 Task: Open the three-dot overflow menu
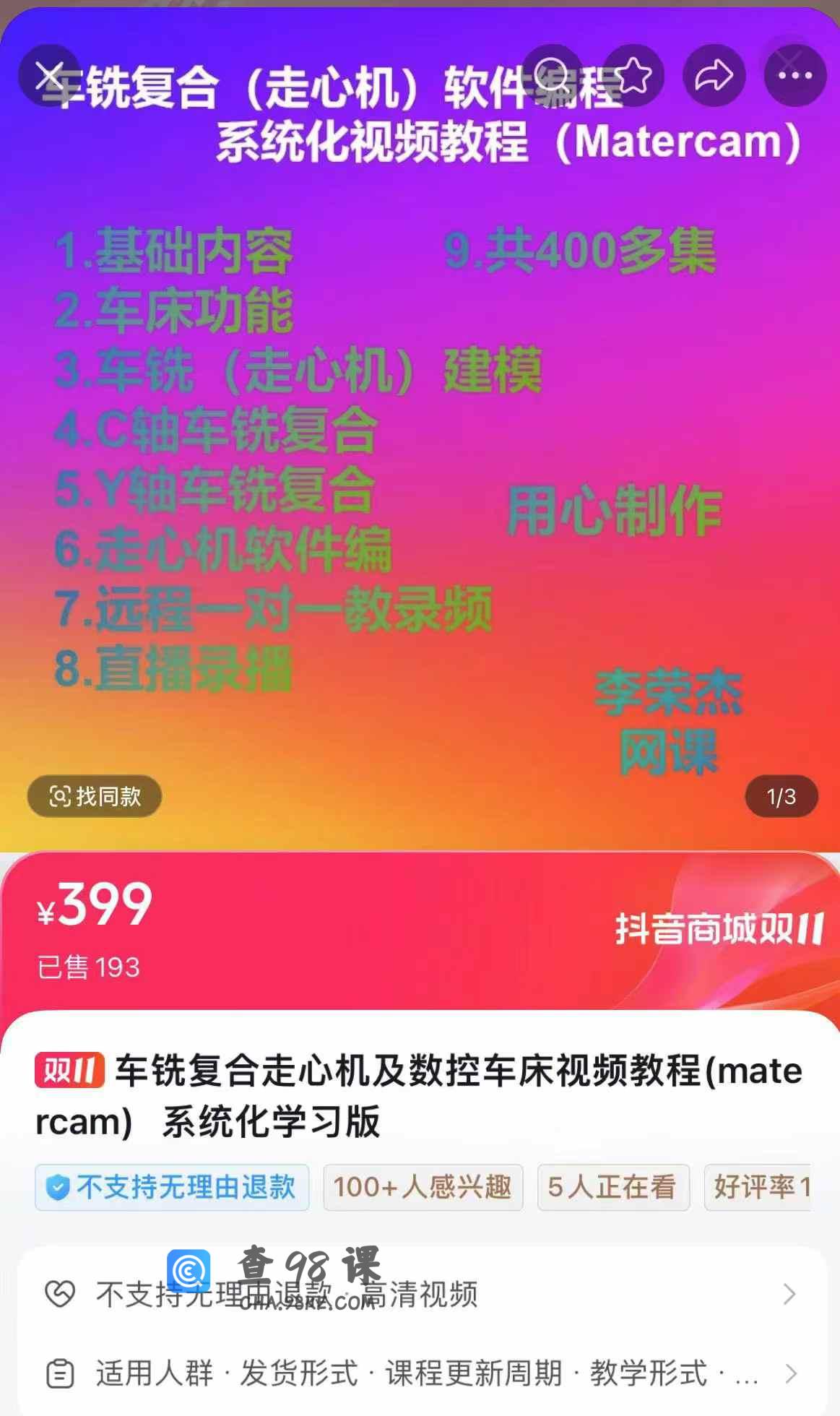(x=794, y=75)
